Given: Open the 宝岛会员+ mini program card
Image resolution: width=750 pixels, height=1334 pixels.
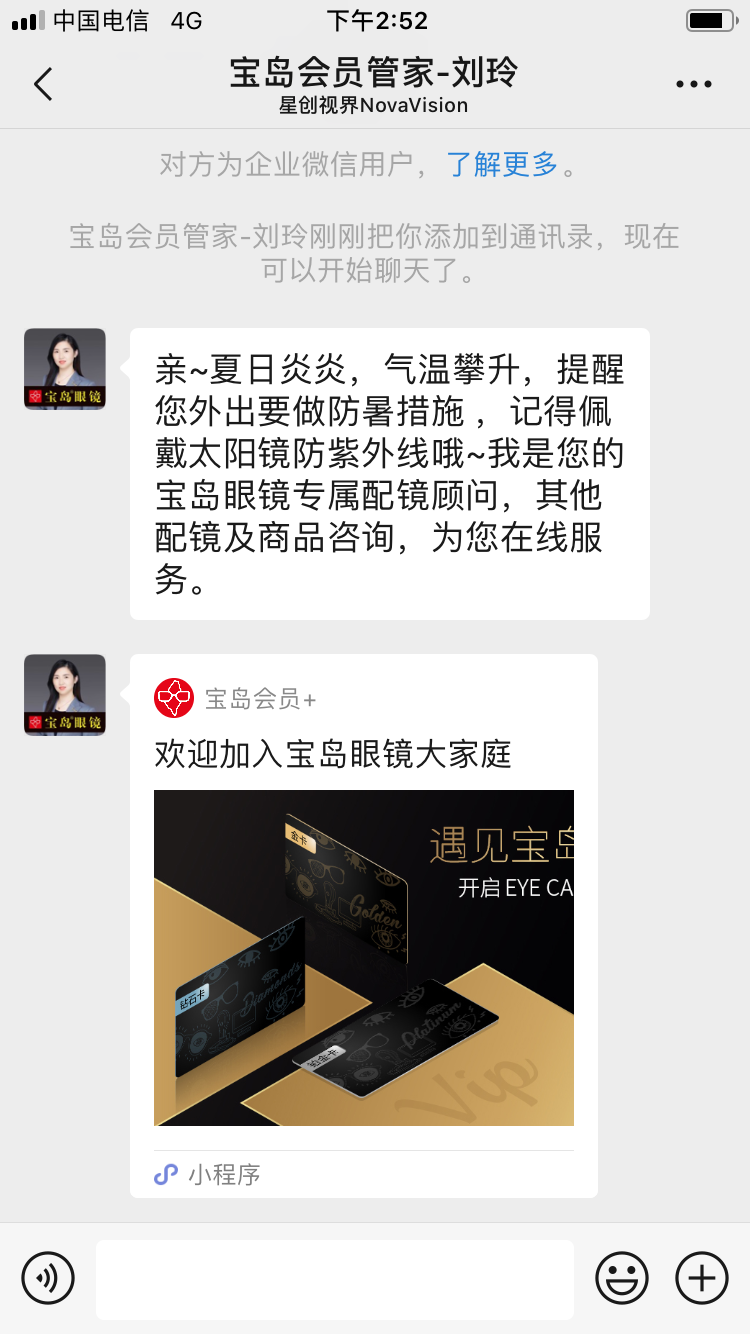Looking at the screenshot, I should pyautogui.click(x=364, y=925).
